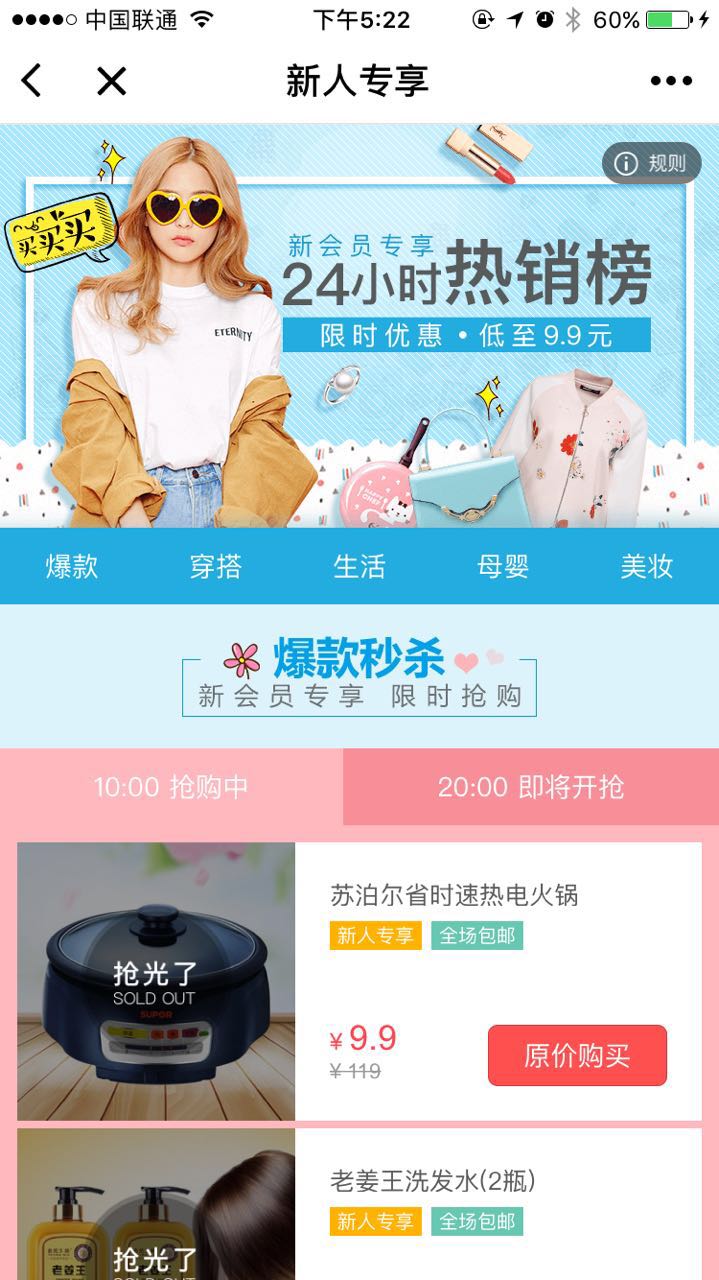
Task: Switch to the 爆款 category
Action: click(x=72, y=566)
